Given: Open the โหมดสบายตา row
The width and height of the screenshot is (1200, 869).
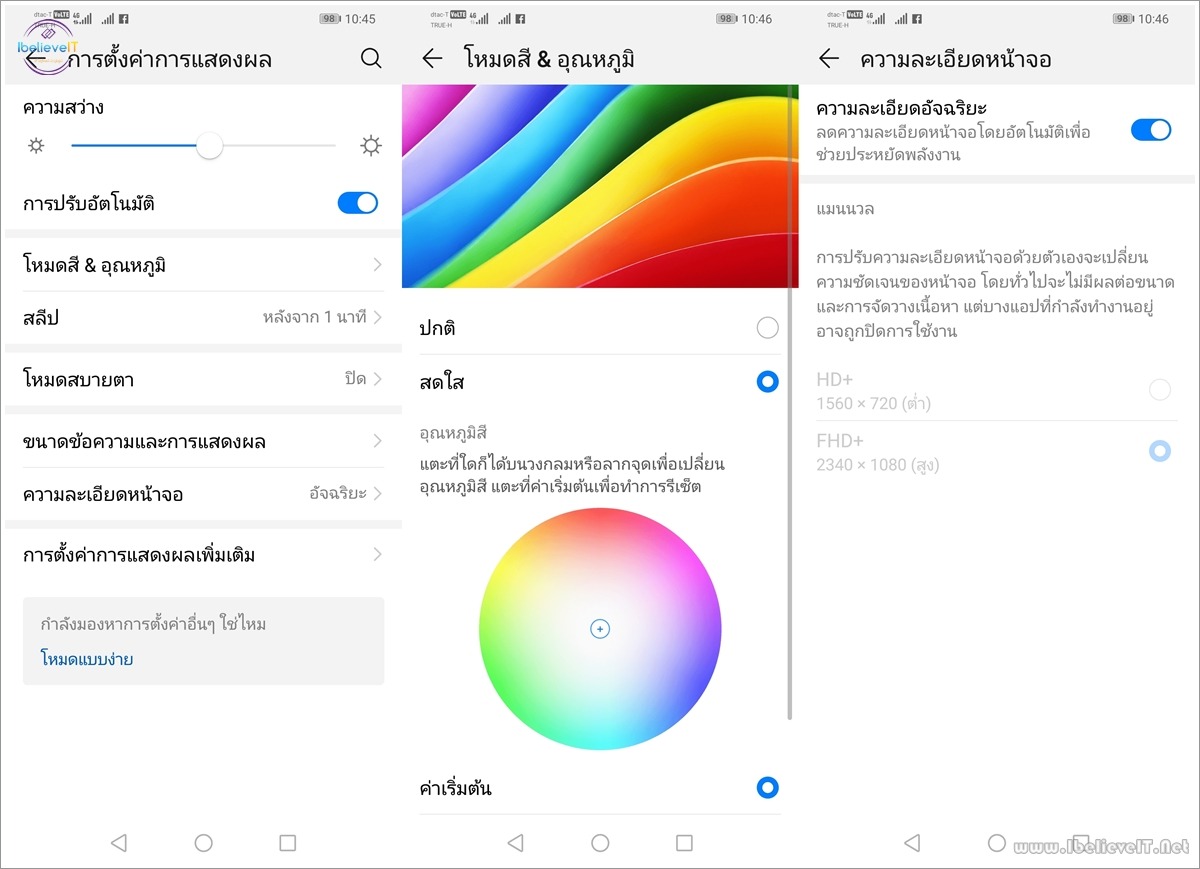Looking at the screenshot, I should tap(200, 380).
